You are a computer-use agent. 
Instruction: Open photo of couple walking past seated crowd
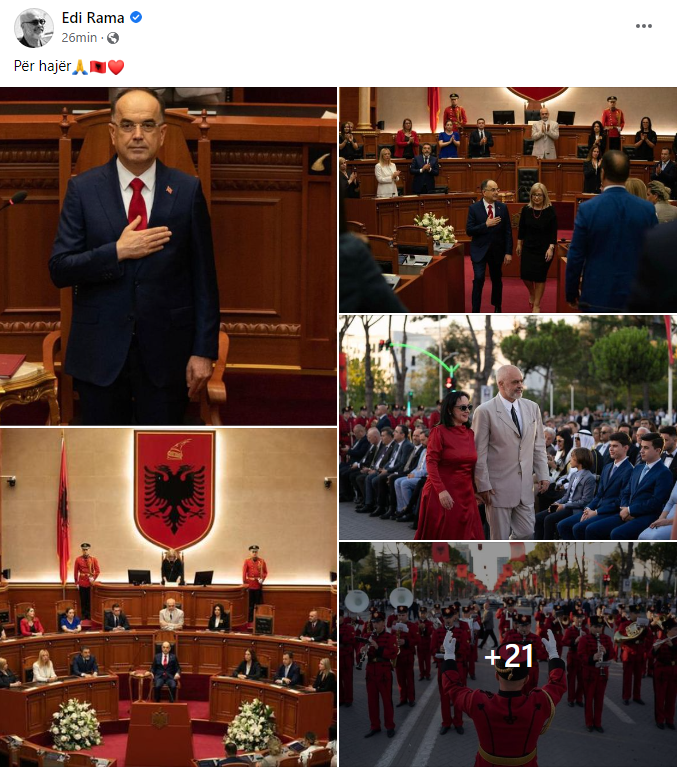[507, 428]
